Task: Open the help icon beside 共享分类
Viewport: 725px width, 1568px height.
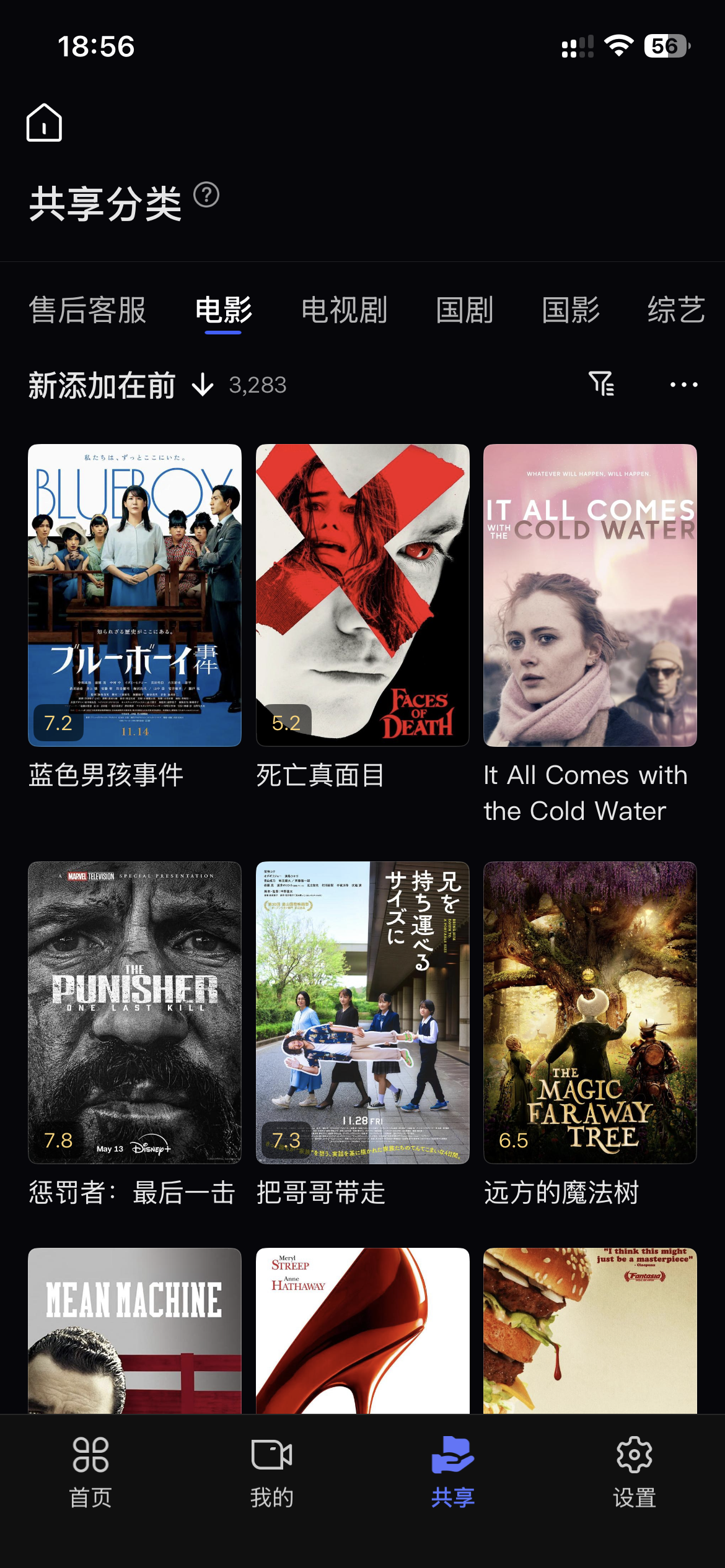Action: pyautogui.click(x=206, y=195)
